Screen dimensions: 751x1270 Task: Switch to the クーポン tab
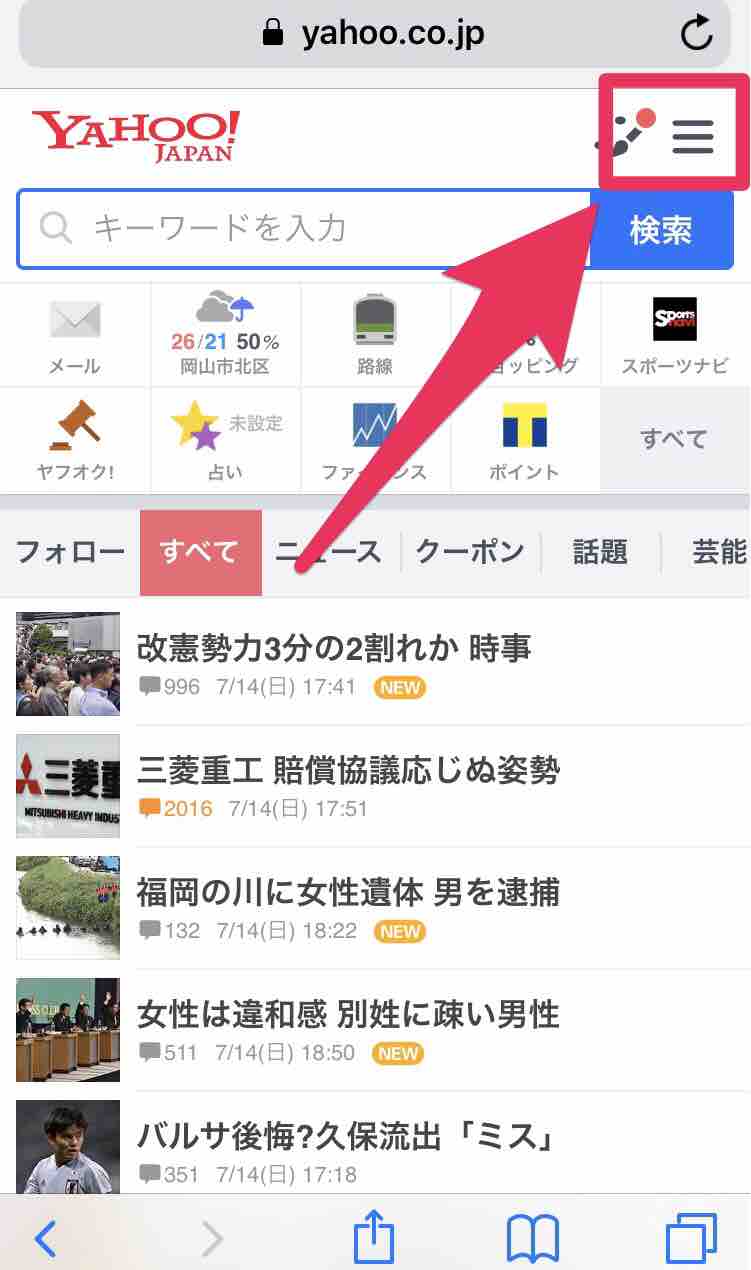[x=470, y=552]
